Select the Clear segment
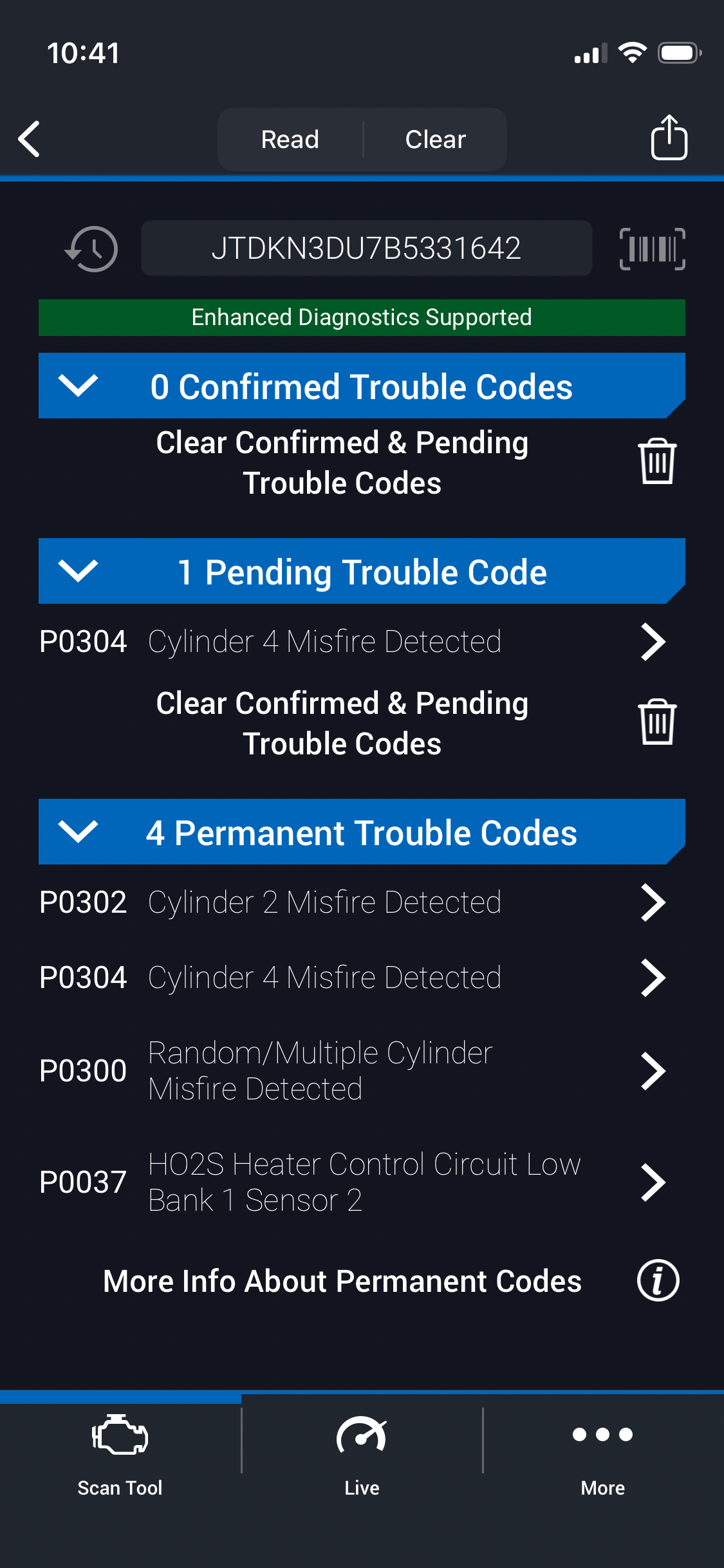Image resolution: width=724 pixels, height=1568 pixels. point(436,140)
